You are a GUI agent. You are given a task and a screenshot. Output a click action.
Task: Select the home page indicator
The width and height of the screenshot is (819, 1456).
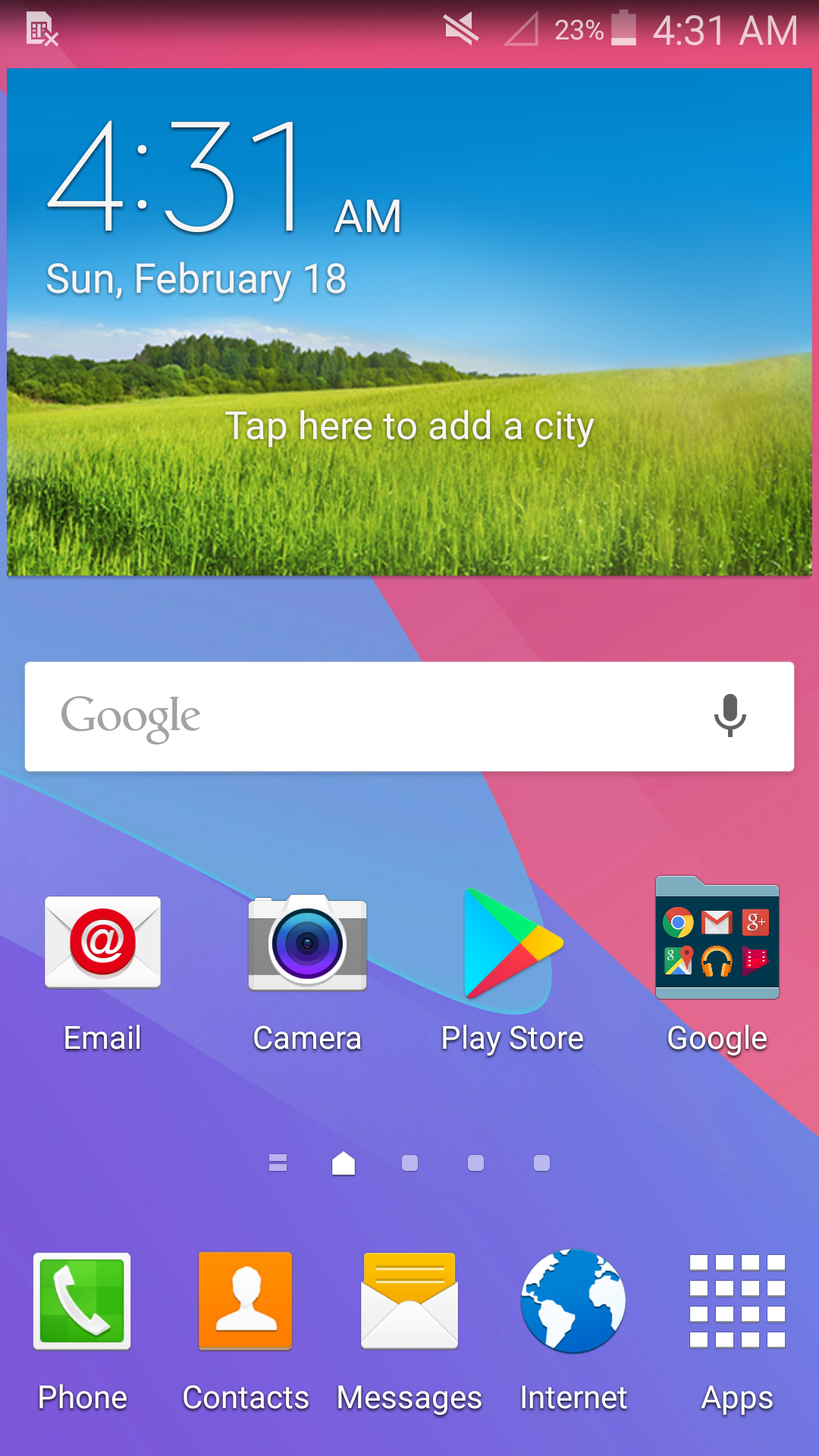344,1163
